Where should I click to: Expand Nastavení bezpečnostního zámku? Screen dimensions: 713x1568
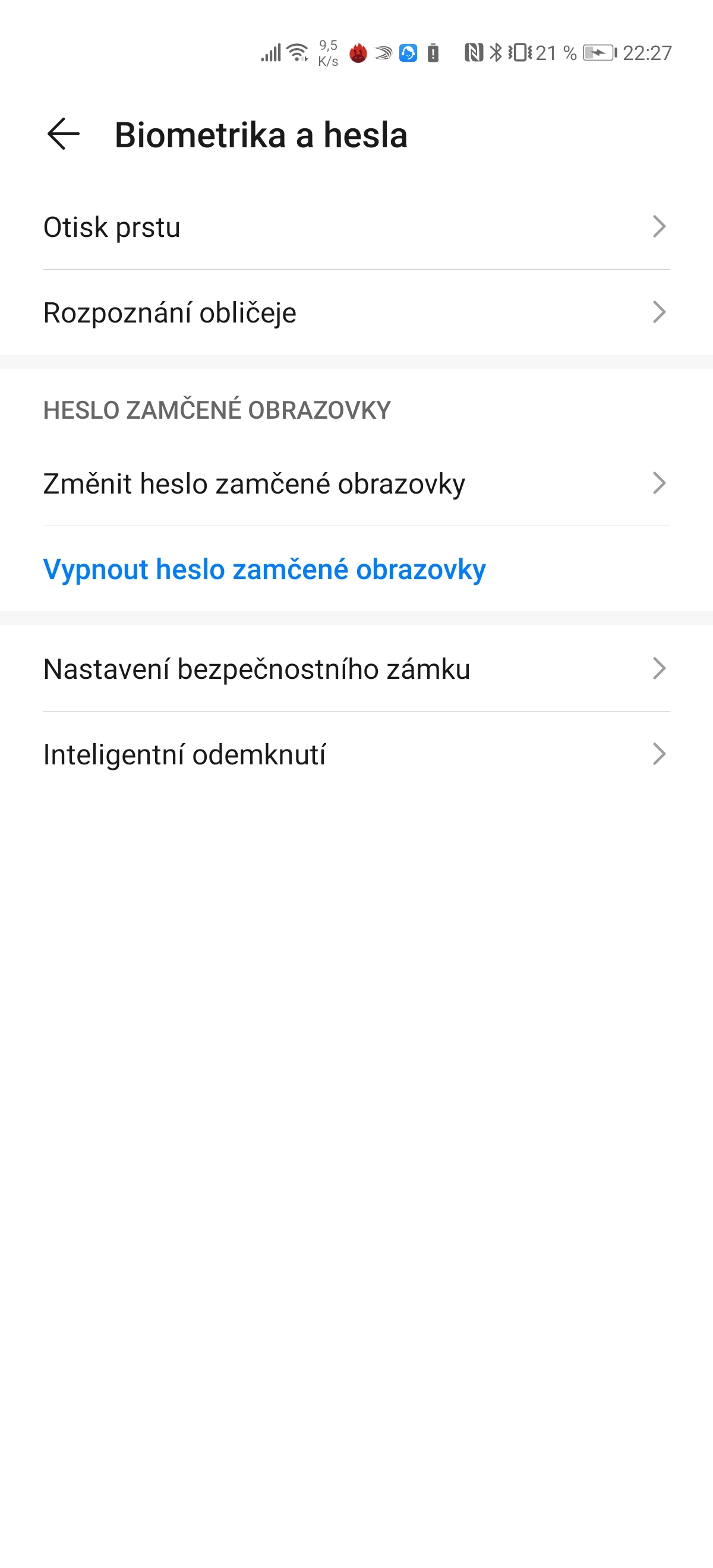coord(661,669)
